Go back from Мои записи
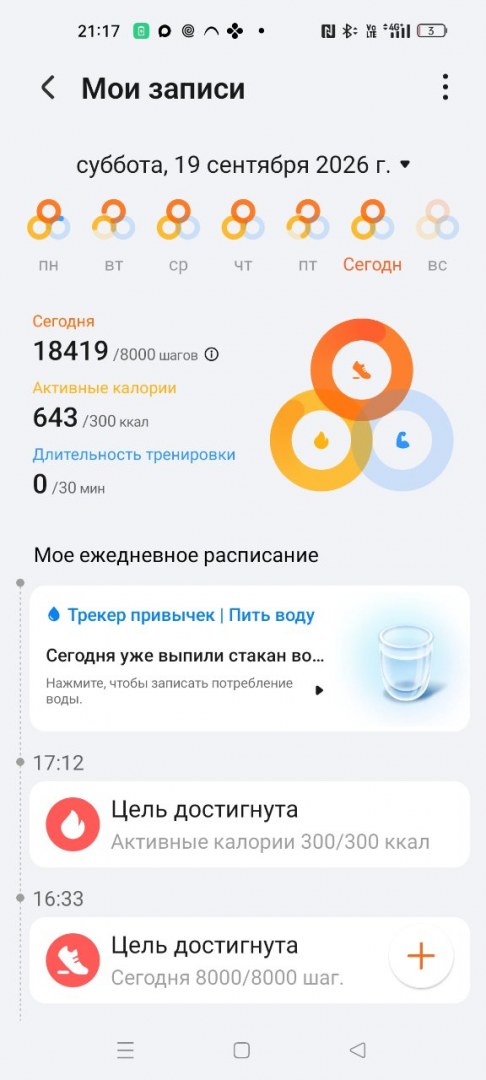The image size is (486, 1080). pos(47,88)
